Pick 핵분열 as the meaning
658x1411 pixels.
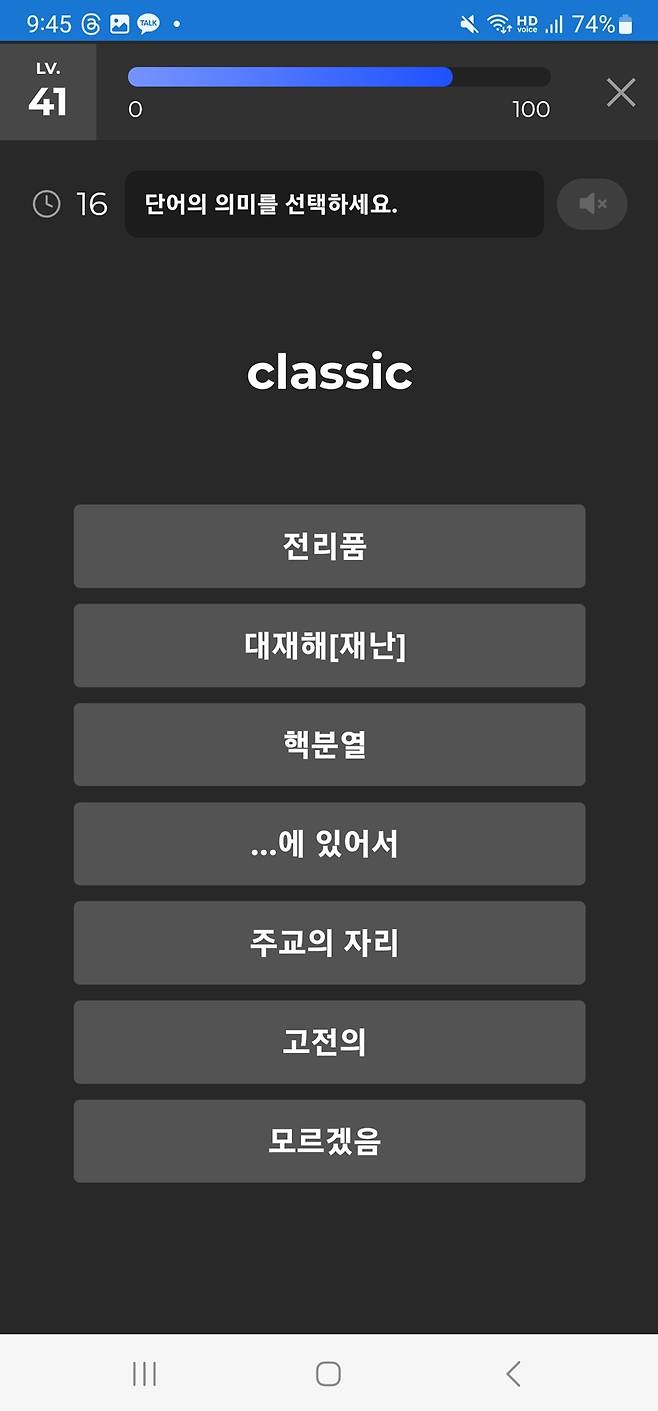[x=329, y=744]
